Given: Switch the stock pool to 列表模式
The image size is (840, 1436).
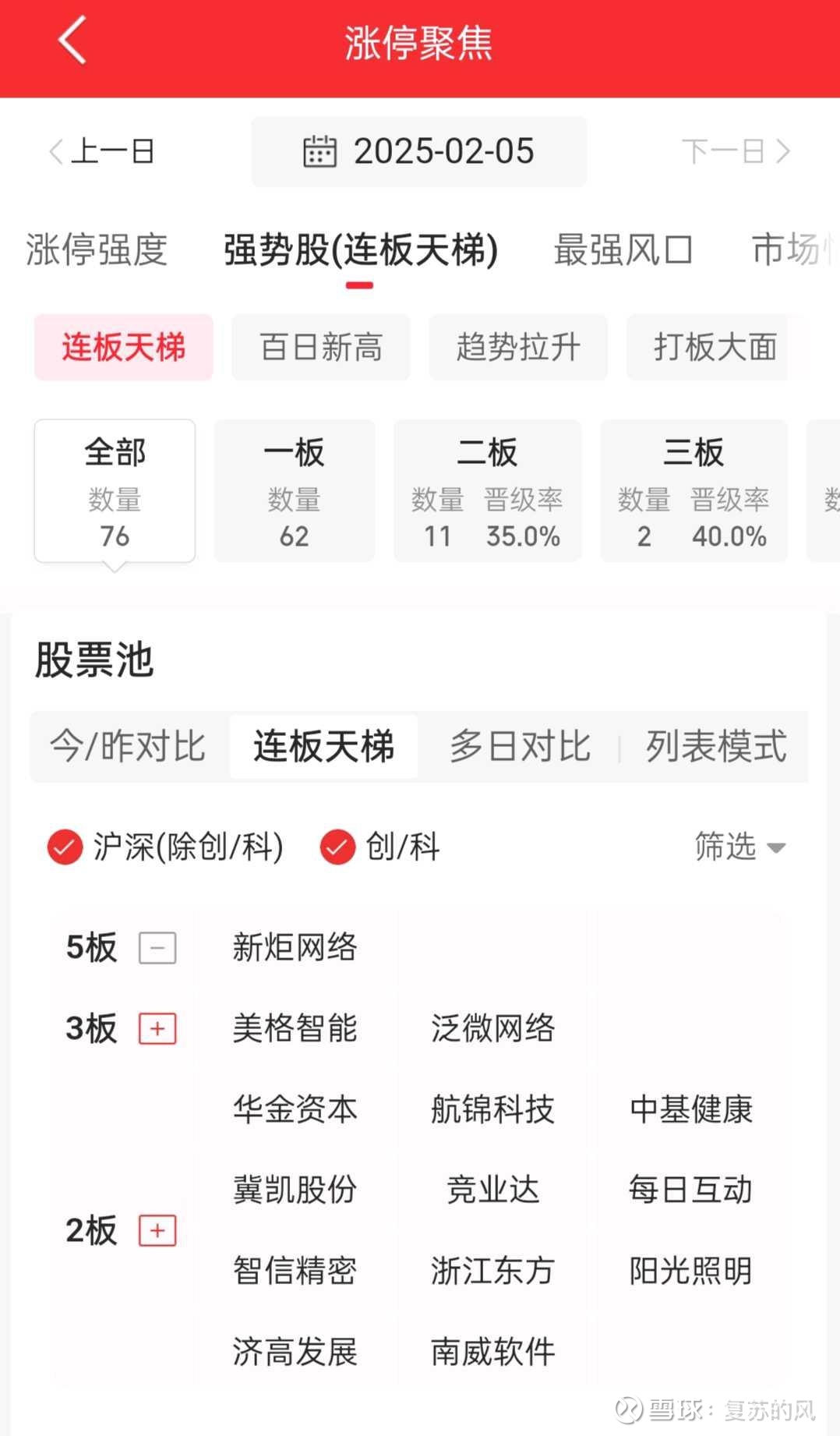Looking at the screenshot, I should point(715,746).
